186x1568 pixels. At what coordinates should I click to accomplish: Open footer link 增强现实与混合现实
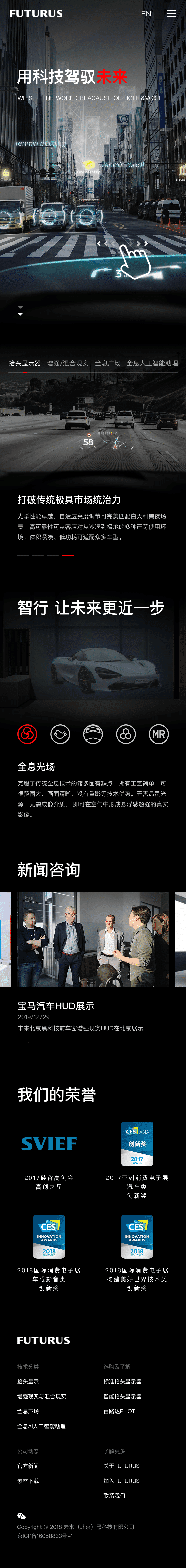(x=41, y=1396)
